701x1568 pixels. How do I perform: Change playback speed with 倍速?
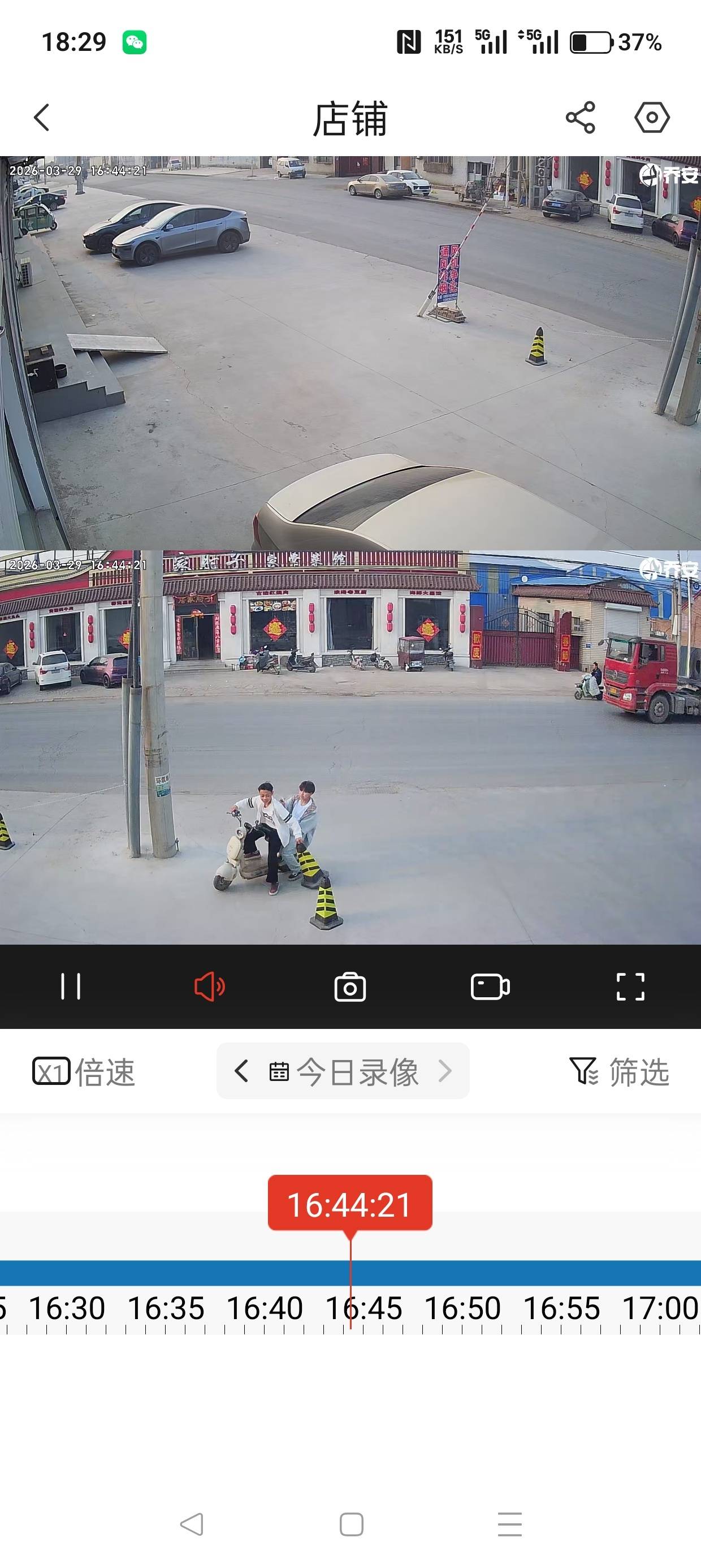(x=83, y=1071)
